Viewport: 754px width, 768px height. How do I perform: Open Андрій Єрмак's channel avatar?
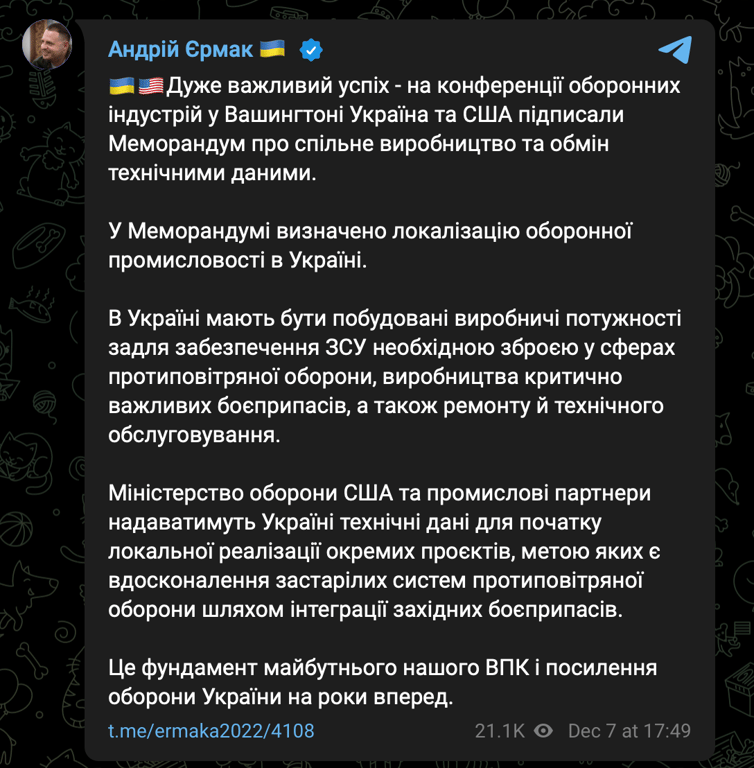point(47,44)
